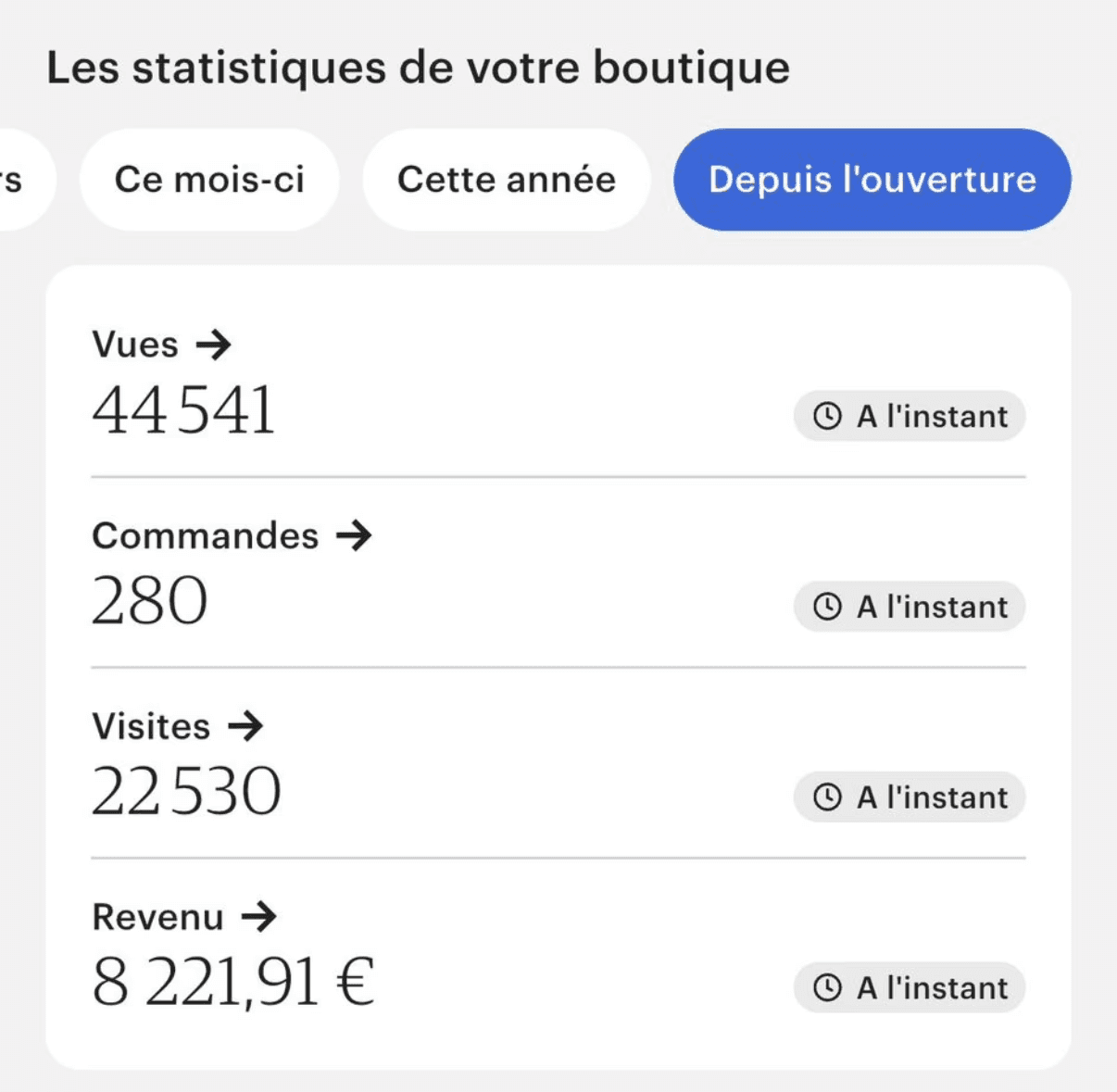This screenshot has width=1117, height=1092.
Task: Open the Vues statistics details
Action: click(161, 345)
